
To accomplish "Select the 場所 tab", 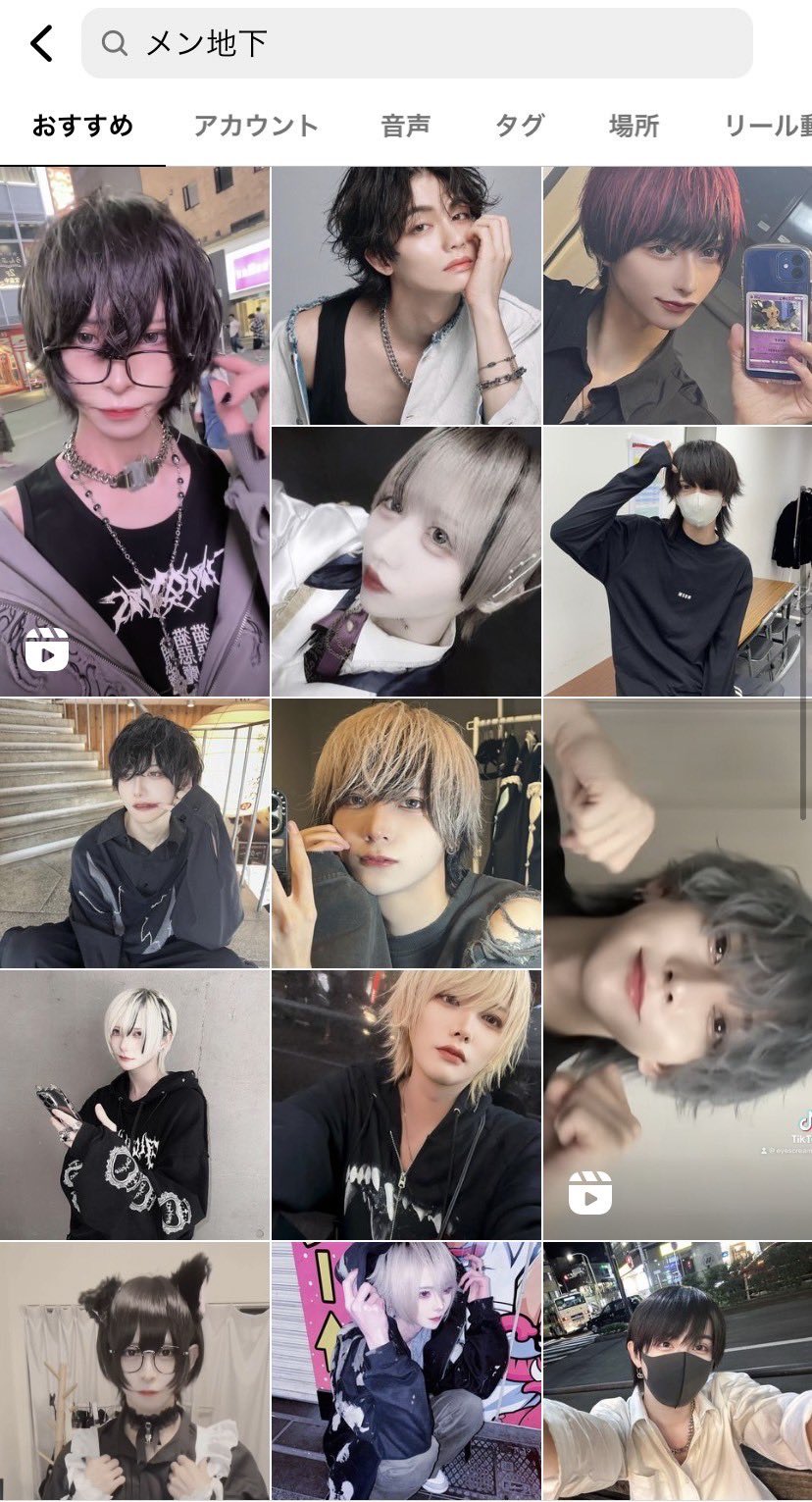I will [x=633, y=126].
